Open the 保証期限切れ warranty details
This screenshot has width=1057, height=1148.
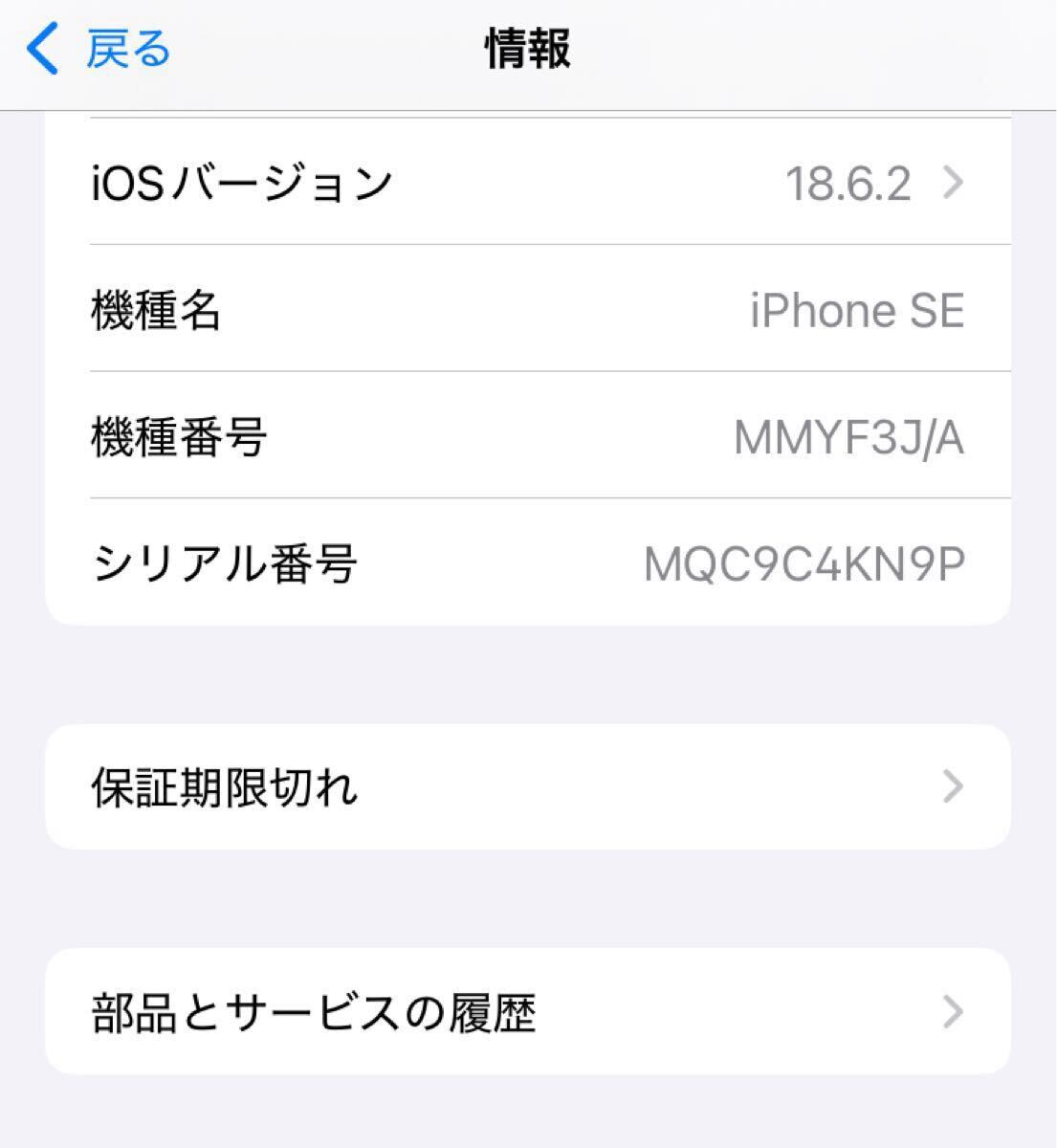pos(526,786)
